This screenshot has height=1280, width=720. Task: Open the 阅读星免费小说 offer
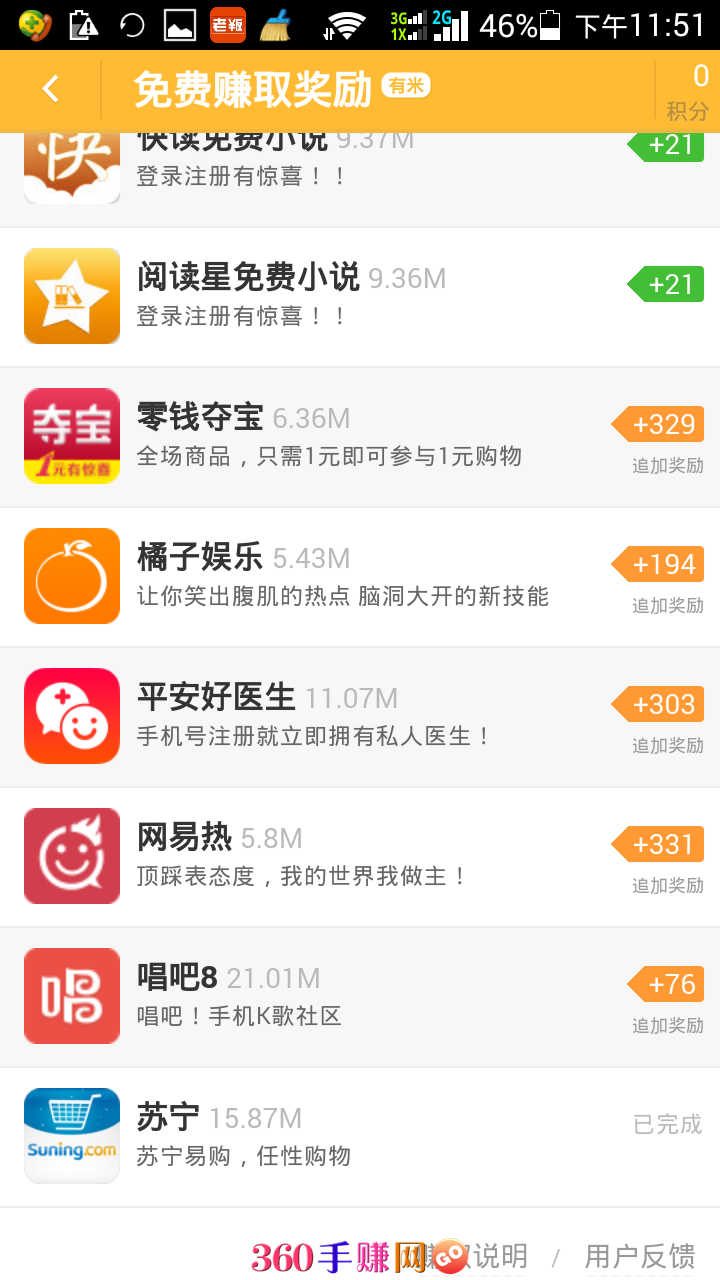point(360,297)
